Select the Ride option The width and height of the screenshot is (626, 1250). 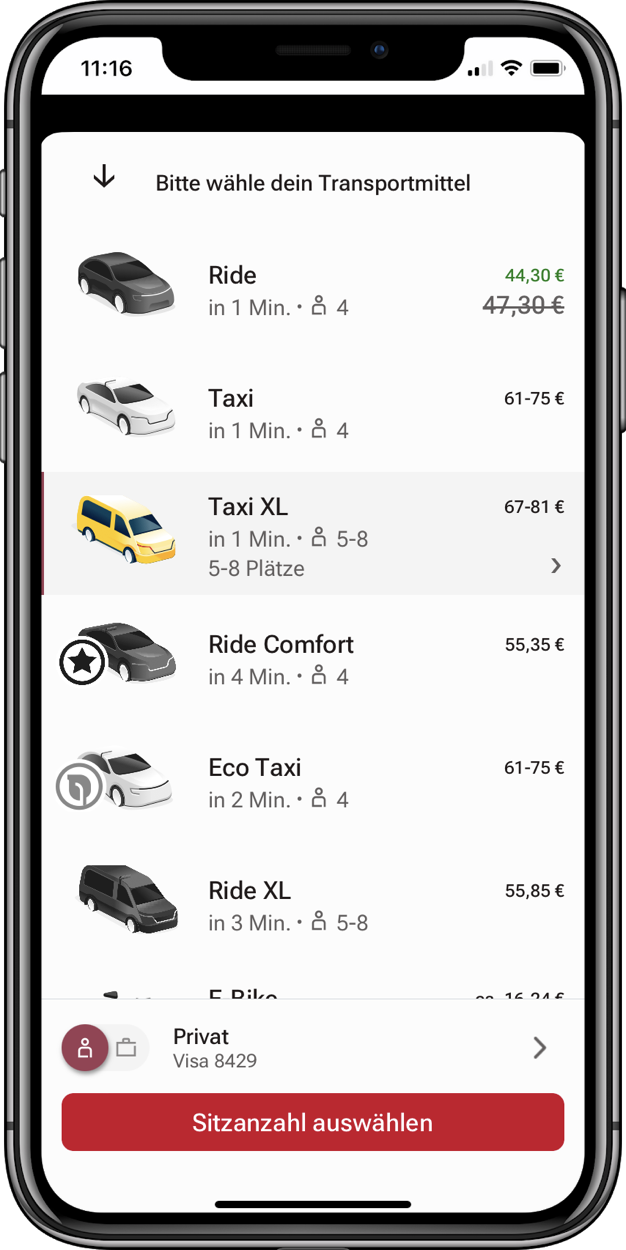(x=313, y=288)
